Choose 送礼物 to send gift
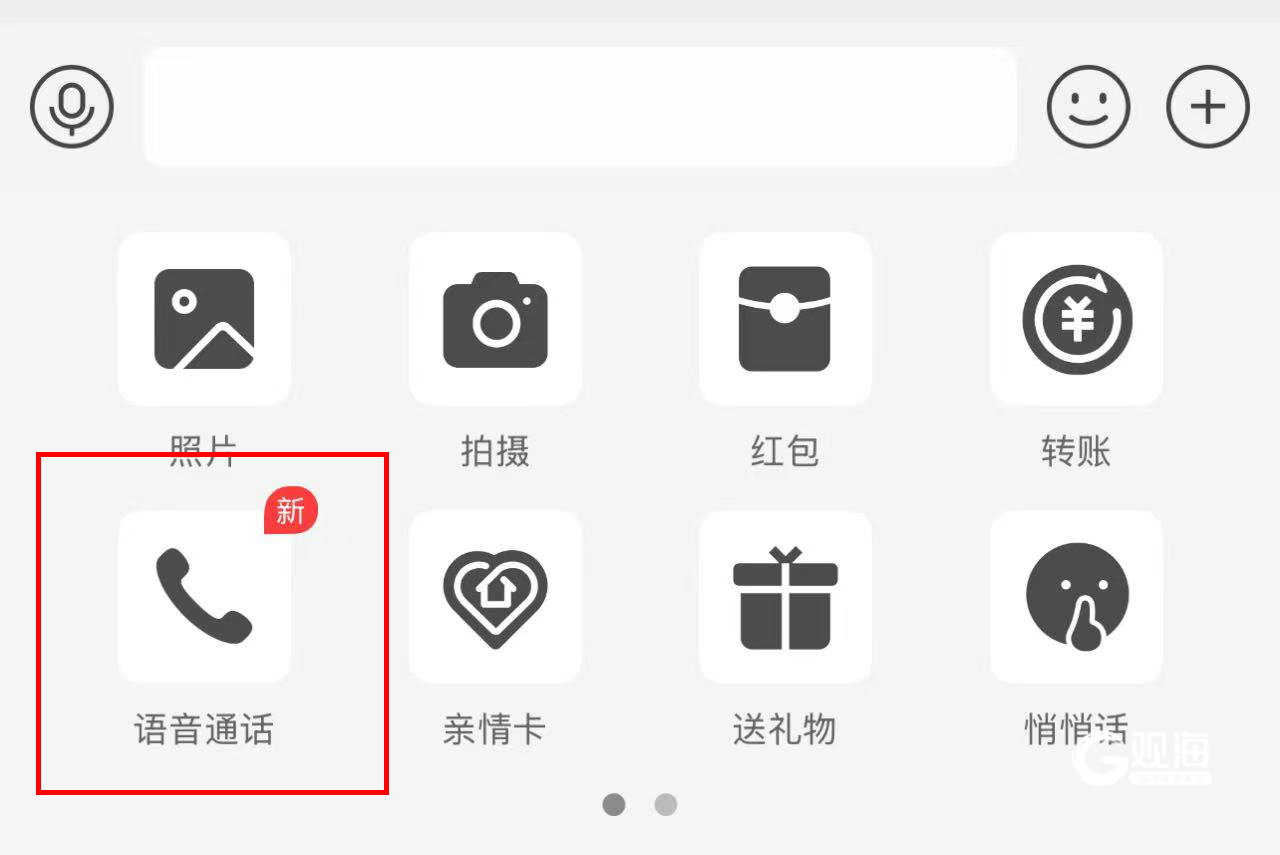Screen dimensions: 1280x855 pos(785,597)
